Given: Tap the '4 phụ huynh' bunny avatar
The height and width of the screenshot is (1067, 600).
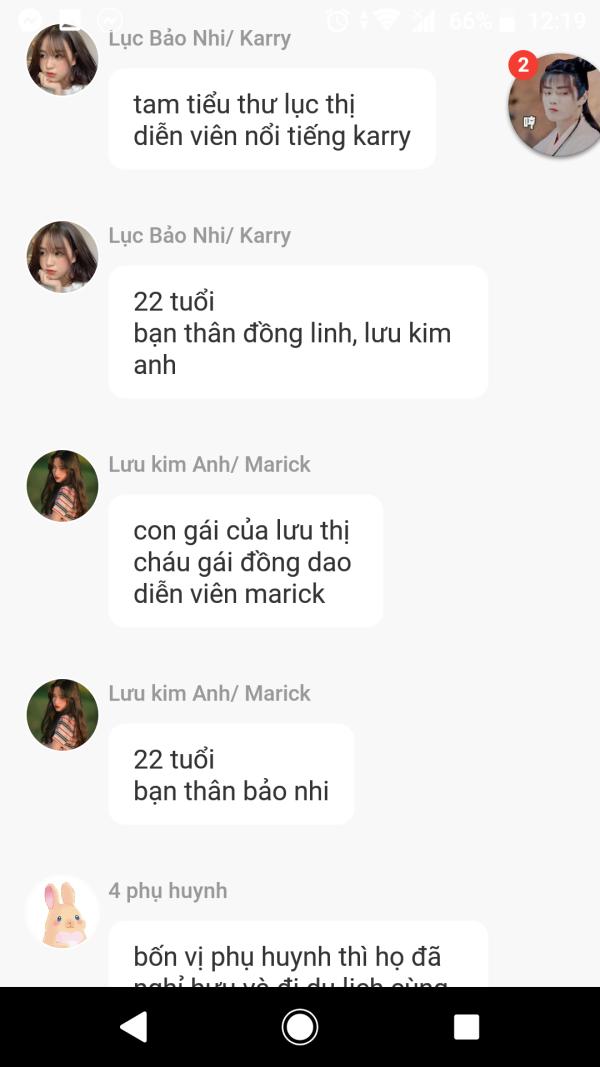Looking at the screenshot, I should pyautogui.click(x=62, y=912).
